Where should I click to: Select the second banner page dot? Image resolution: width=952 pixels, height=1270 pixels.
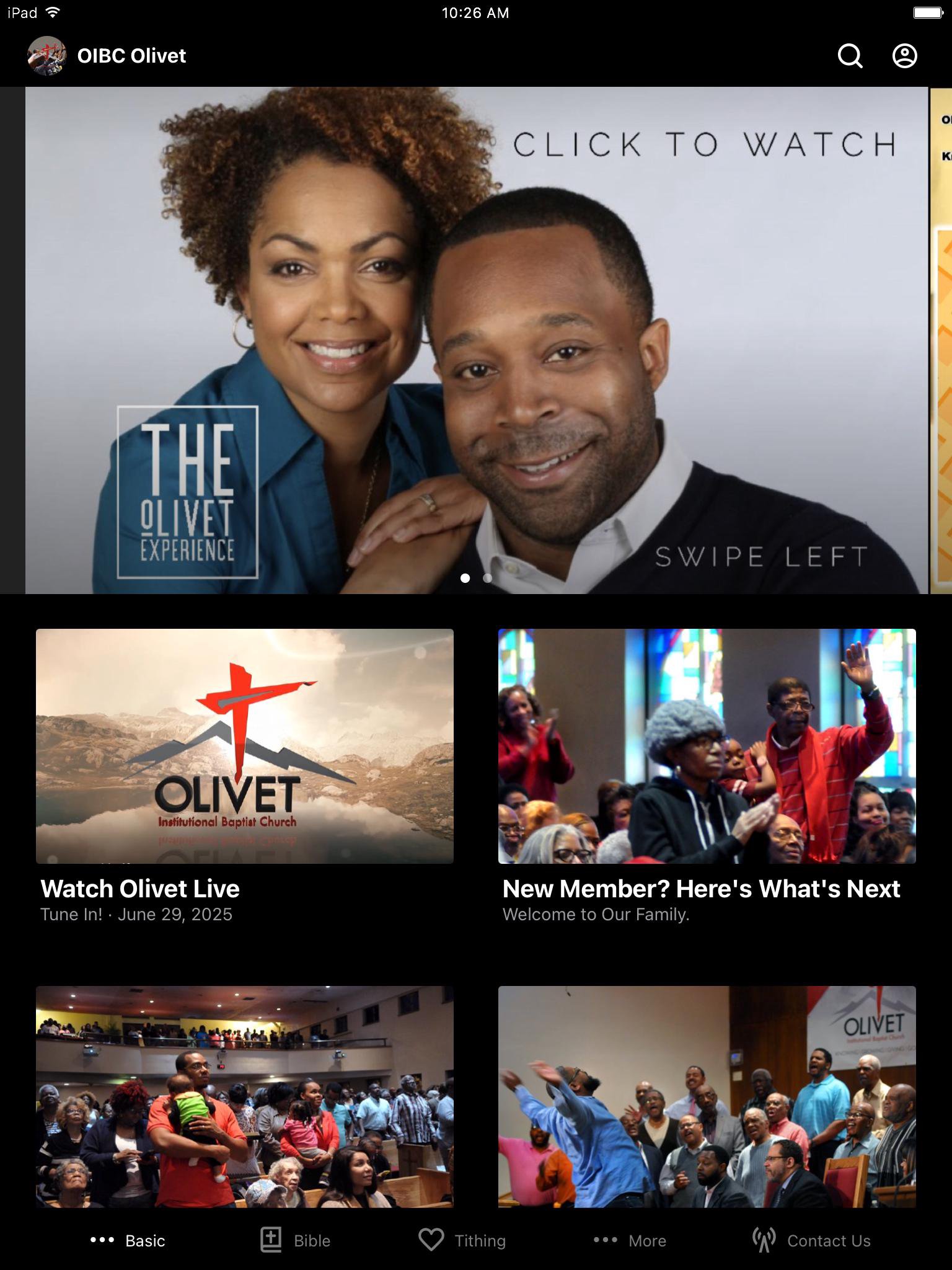point(487,578)
